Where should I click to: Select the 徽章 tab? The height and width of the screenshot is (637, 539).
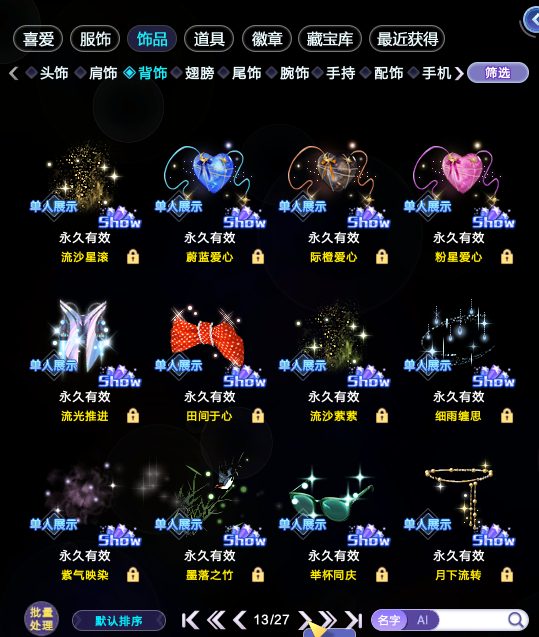[267, 39]
